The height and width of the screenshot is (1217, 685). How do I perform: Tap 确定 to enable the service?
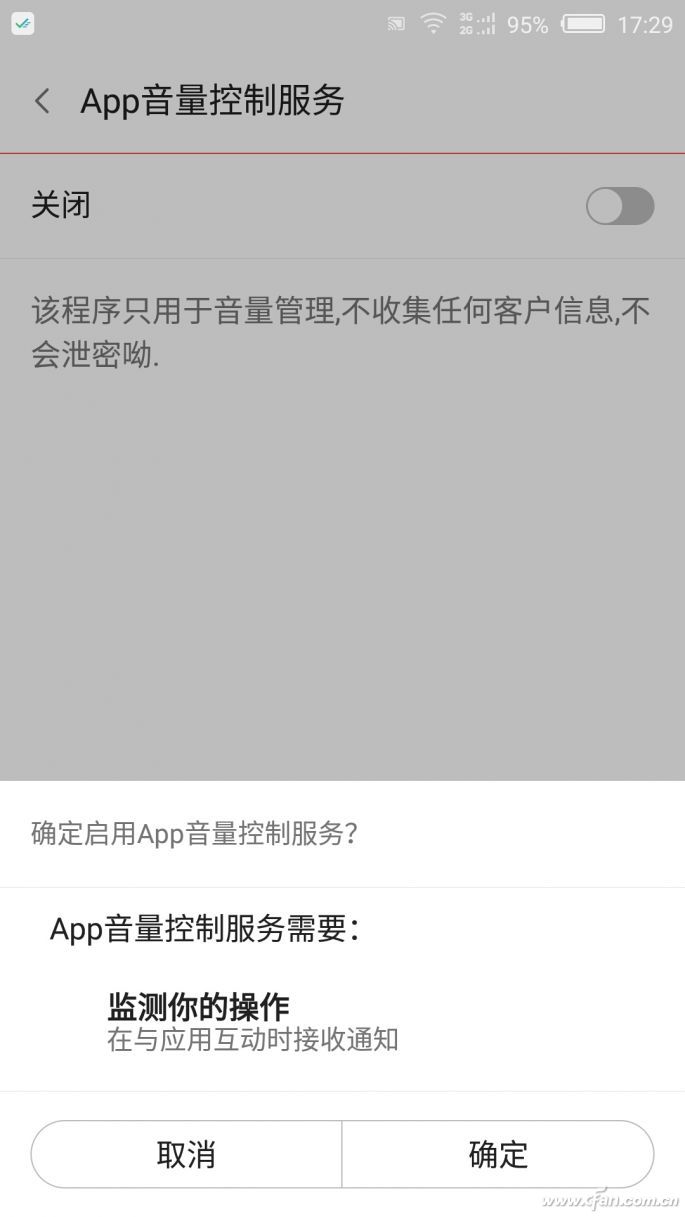[498, 1154]
